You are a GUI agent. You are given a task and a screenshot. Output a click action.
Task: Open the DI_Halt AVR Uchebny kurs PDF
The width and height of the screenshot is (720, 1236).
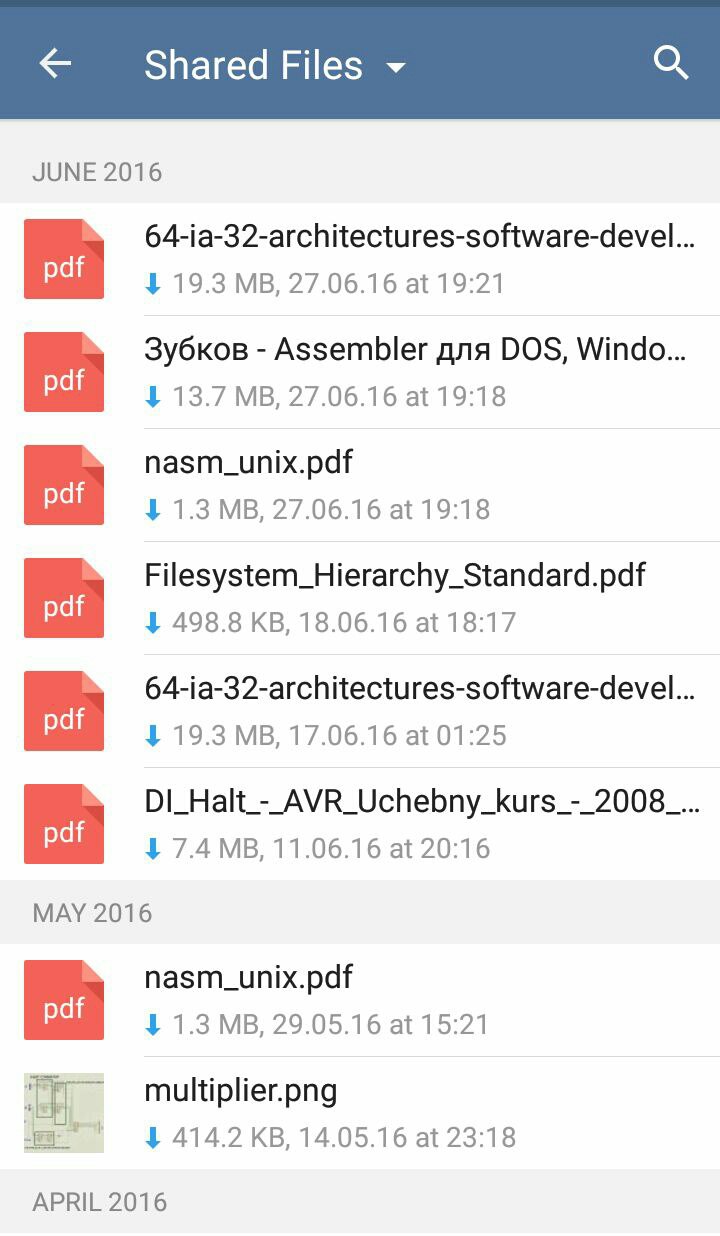tap(420, 802)
